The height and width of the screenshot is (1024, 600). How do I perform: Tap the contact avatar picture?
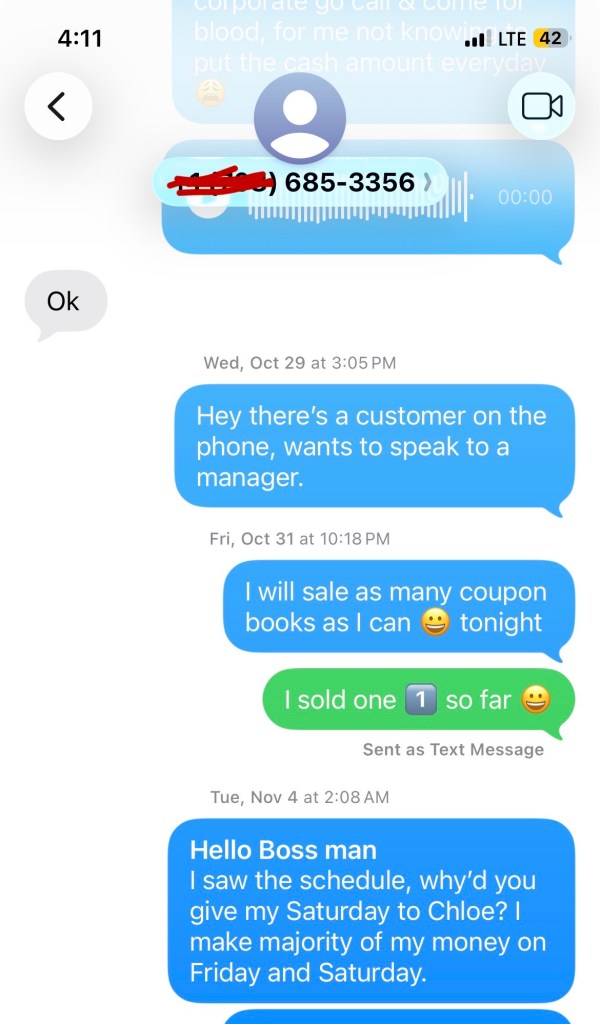pyautogui.click(x=300, y=118)
